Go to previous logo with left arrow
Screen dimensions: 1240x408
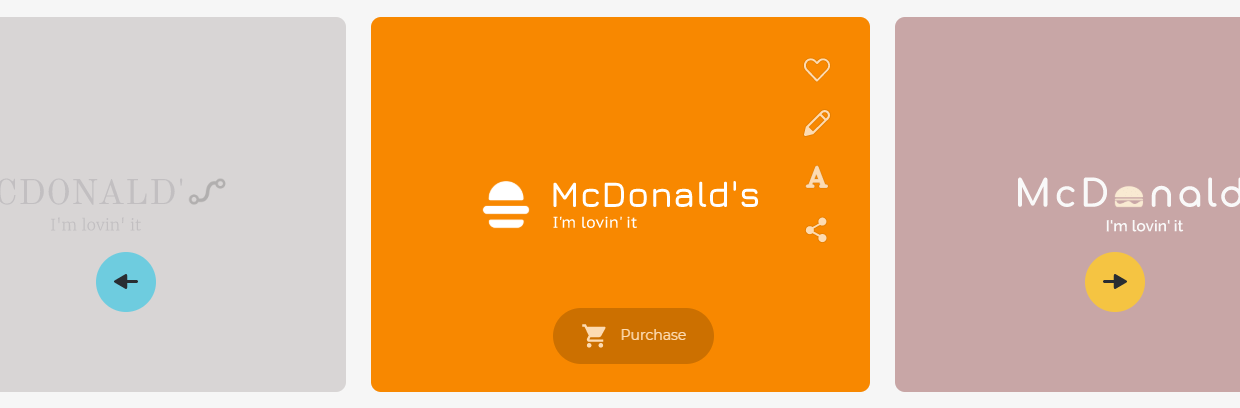(126, 282)
